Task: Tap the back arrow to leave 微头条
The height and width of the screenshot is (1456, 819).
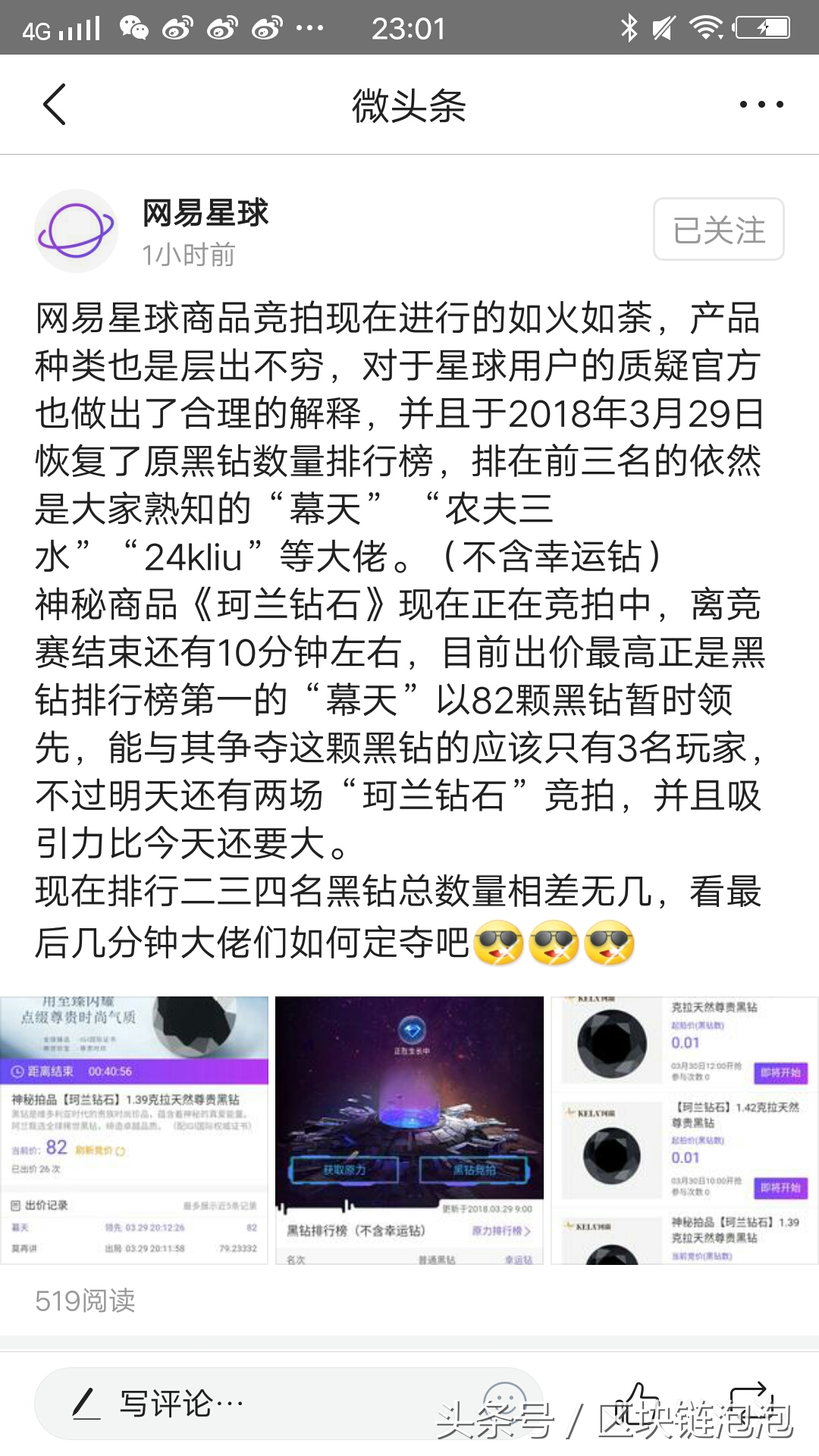Action: pos(55,105)
